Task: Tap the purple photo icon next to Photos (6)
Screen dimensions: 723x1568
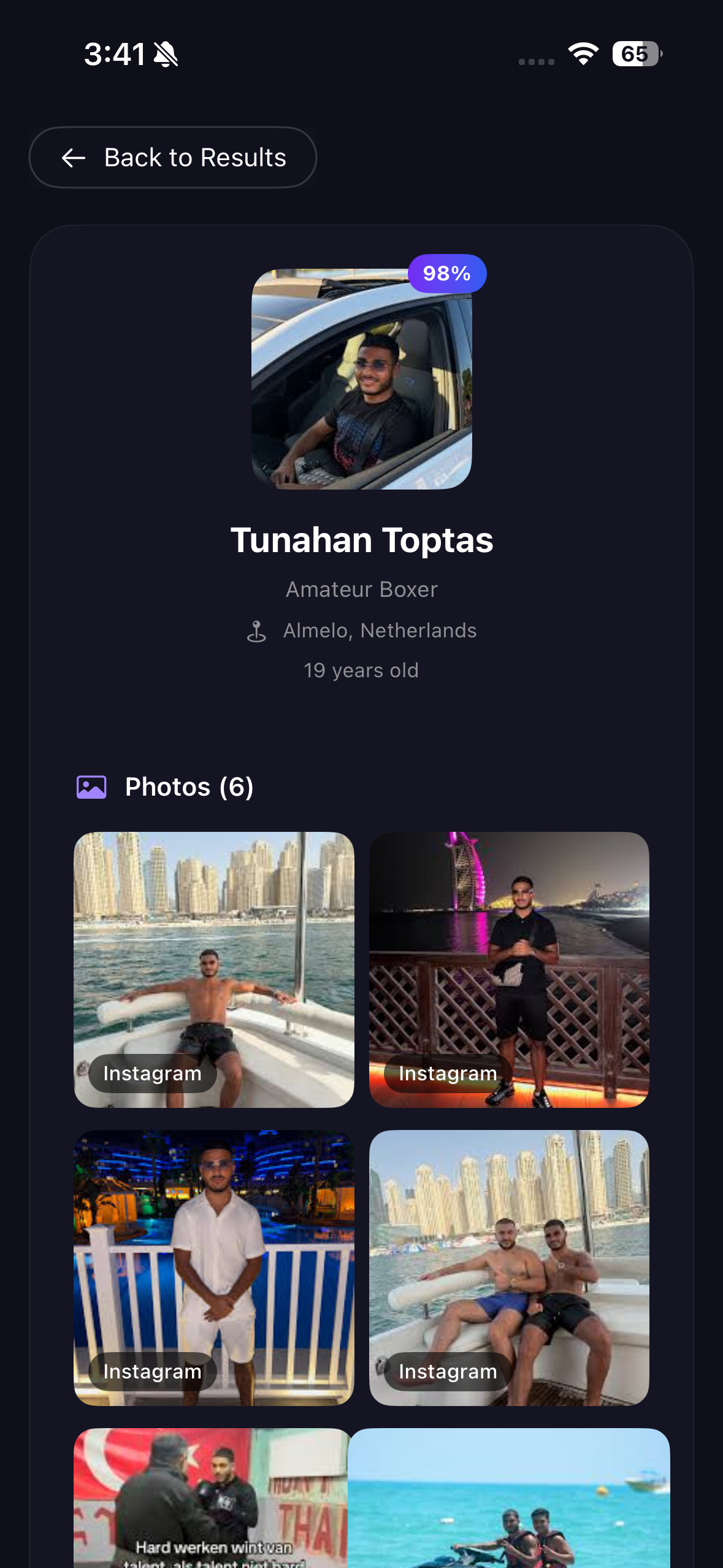Action: pos(91,786)
